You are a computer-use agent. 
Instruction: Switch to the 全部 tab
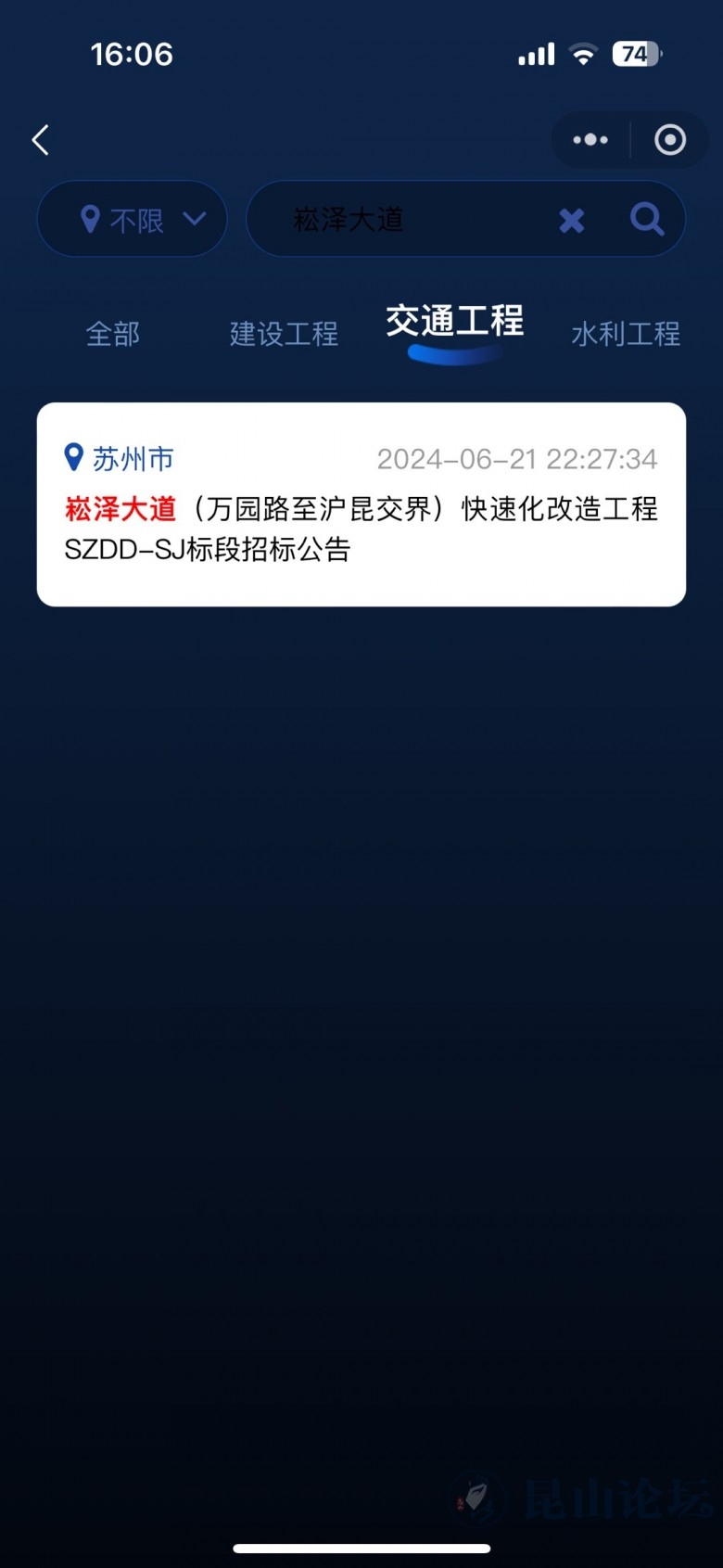[x=113, y=334]
